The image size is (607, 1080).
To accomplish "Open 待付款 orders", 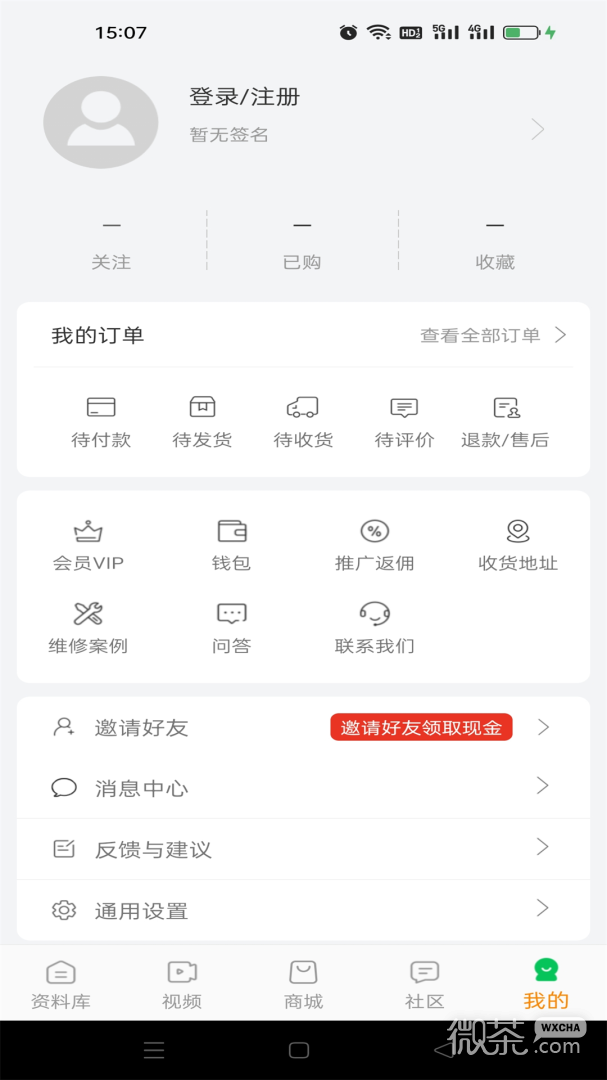I will tap(101, 422).
